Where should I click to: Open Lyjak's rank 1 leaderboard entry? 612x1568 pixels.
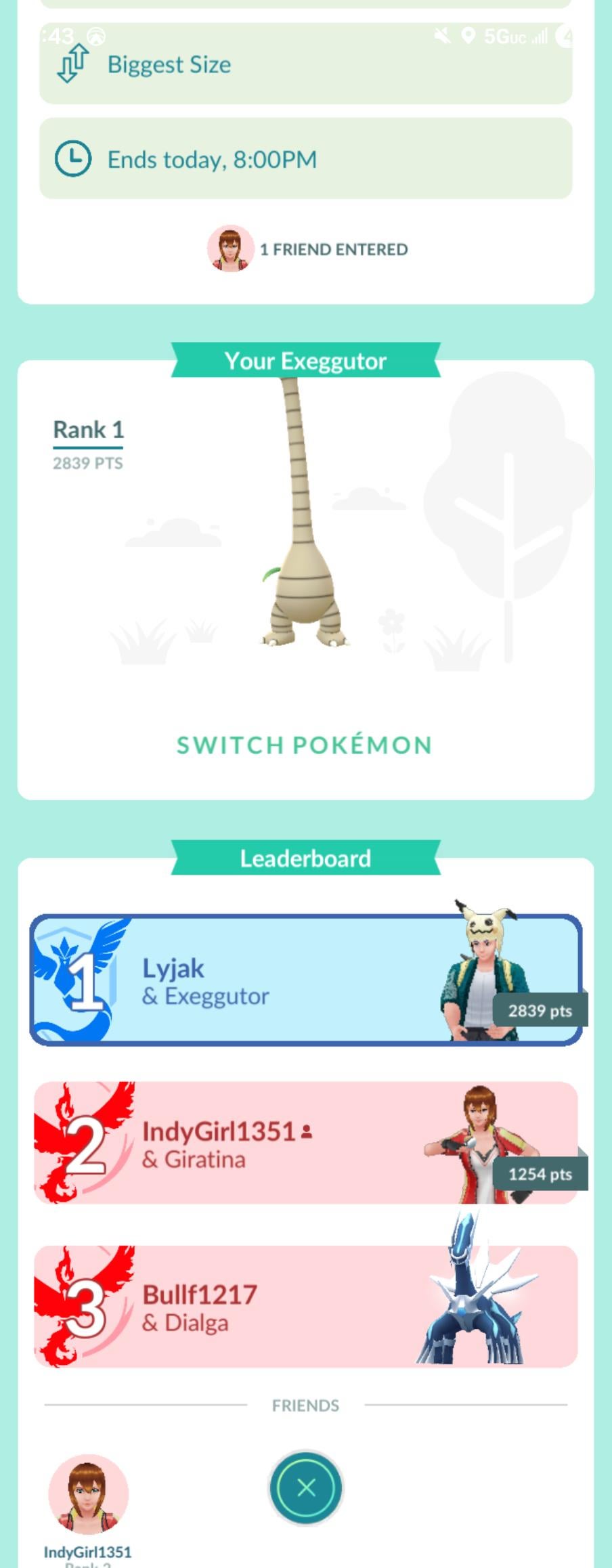[306, 980]
